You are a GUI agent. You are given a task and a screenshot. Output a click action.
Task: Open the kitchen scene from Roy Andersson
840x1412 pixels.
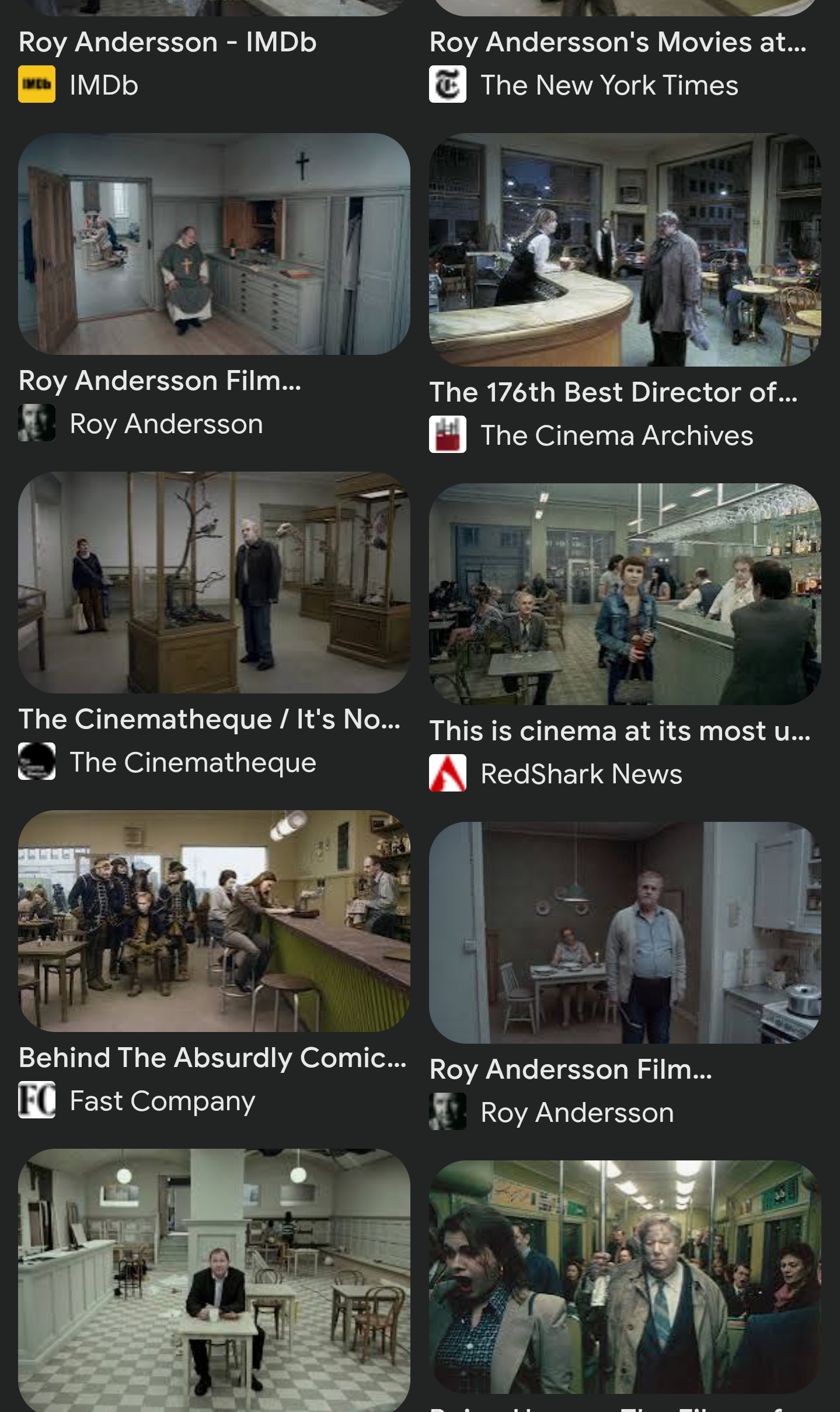(x=625, y=933)
